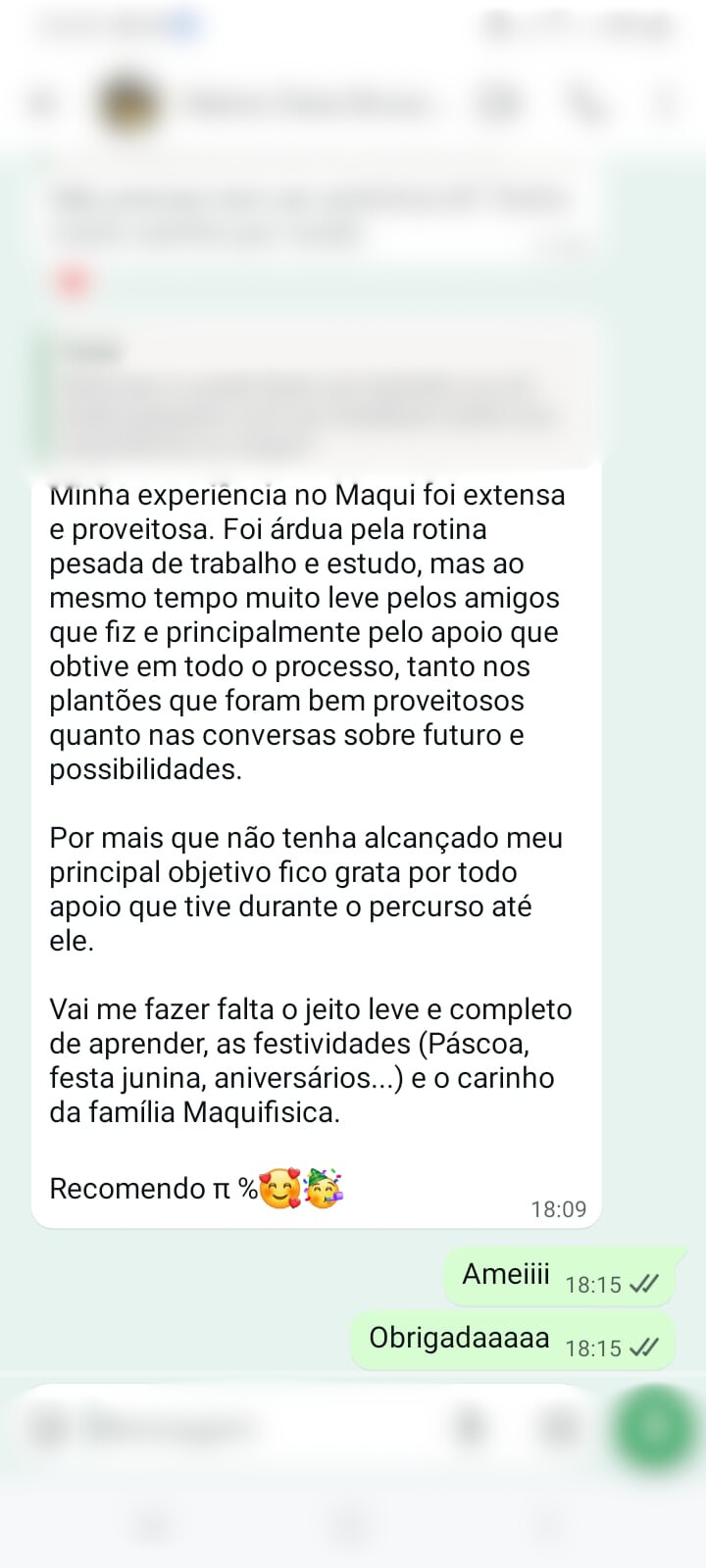This screenshot has height=1568, width=706.
Task: Start a video call with this contact
Action: [x=500, y=102]
